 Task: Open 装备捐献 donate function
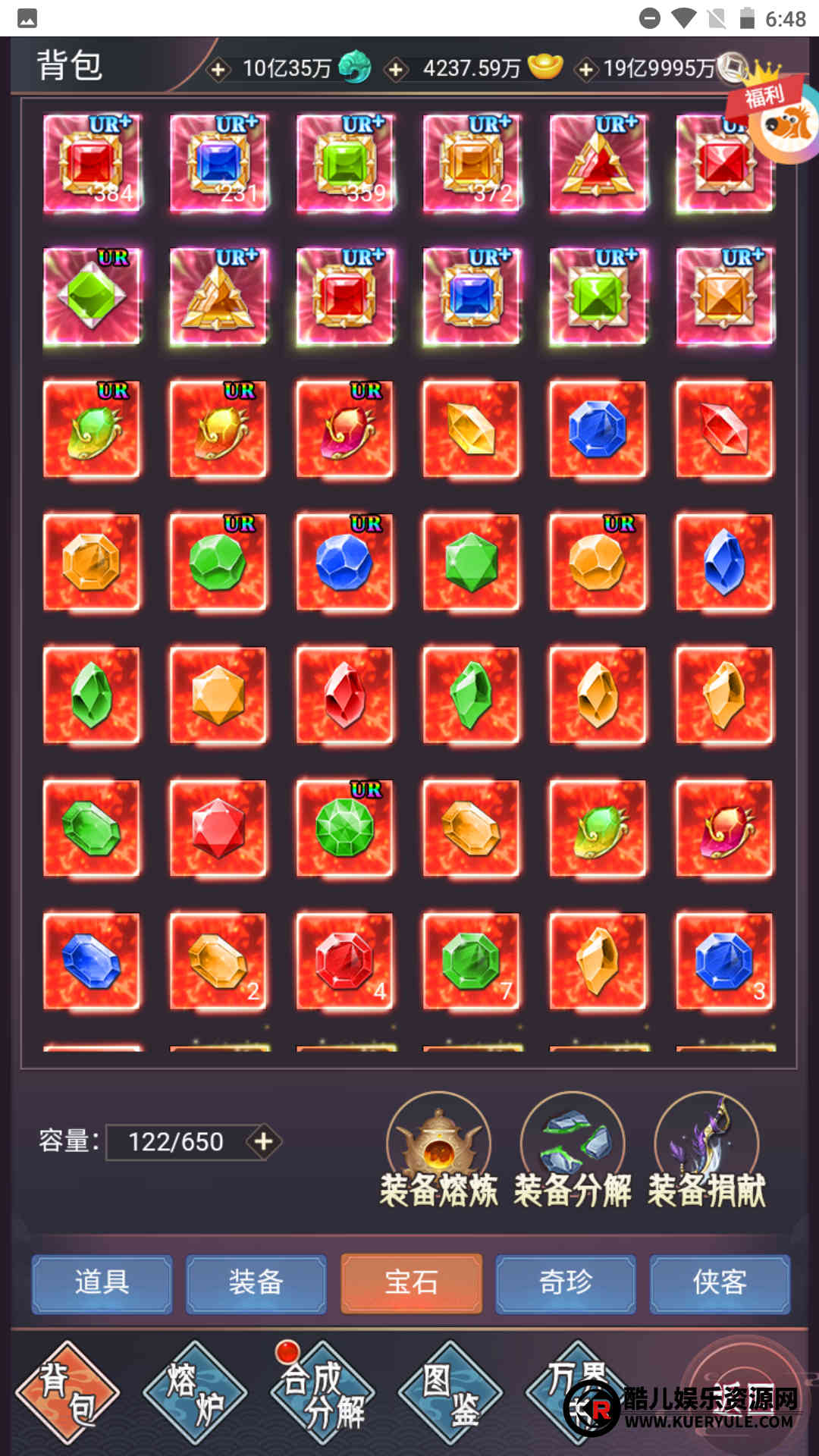707,1151
